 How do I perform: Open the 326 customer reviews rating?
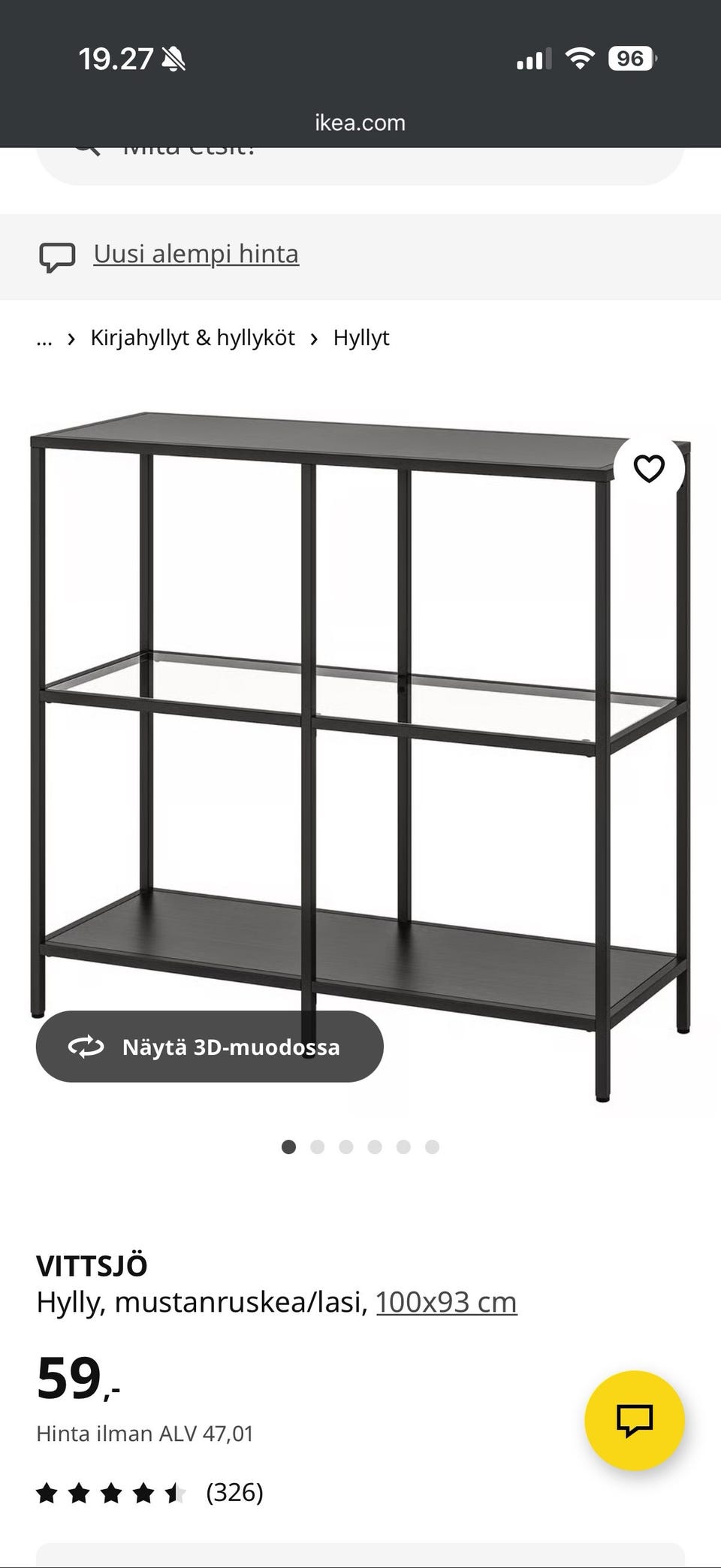(x=150, y=1492)
